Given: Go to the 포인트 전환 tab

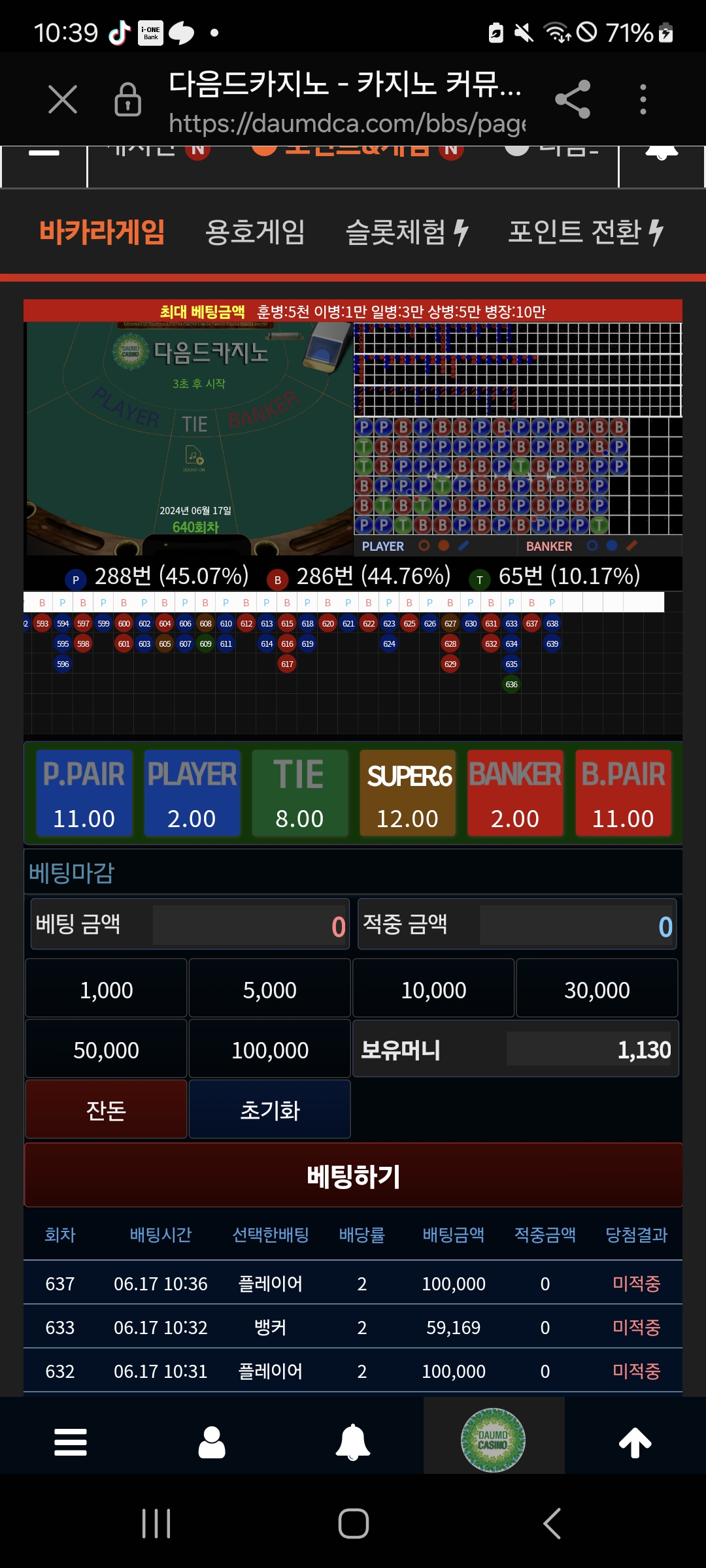Looking at the screenshot, I should [x=586, y=232].
